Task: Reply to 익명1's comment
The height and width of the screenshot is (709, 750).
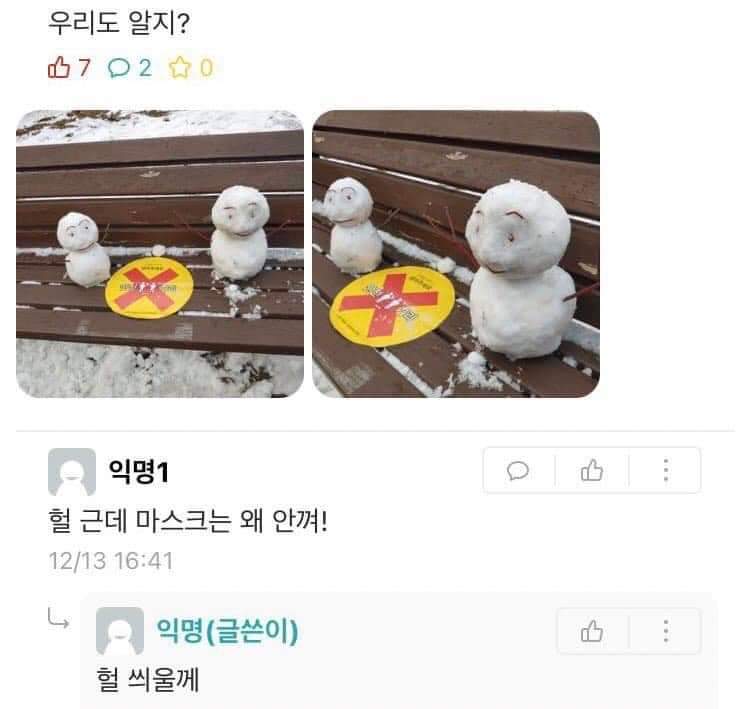Action: point(518,470)
